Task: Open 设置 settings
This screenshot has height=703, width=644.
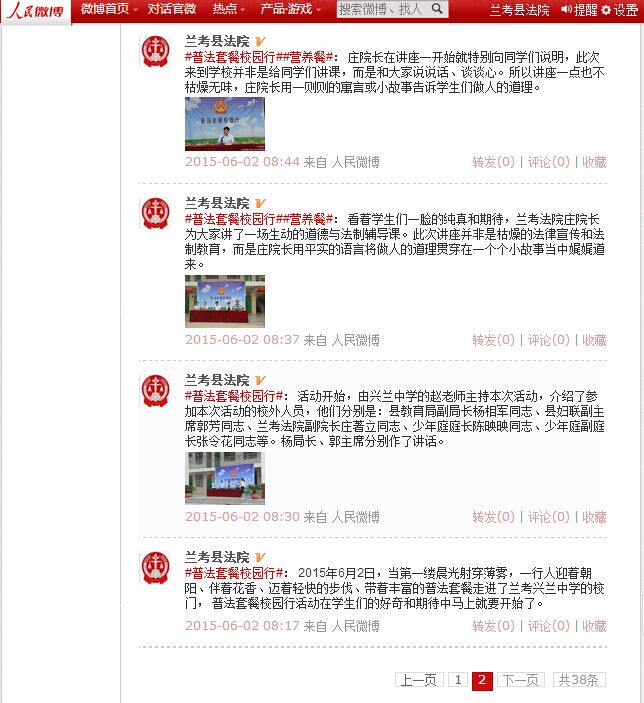Action: point(619,10)
